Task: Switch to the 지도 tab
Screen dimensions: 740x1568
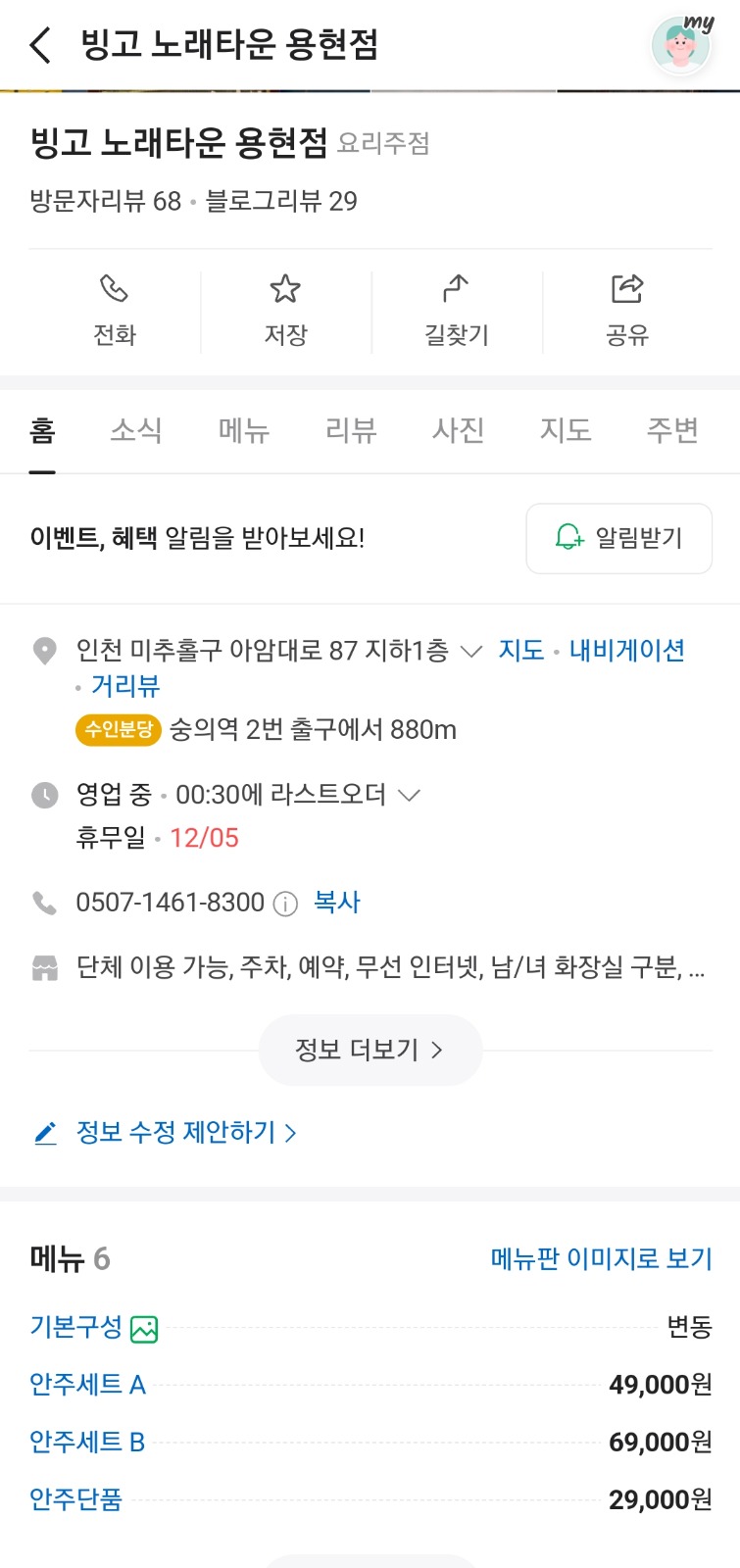Action: 566,430
